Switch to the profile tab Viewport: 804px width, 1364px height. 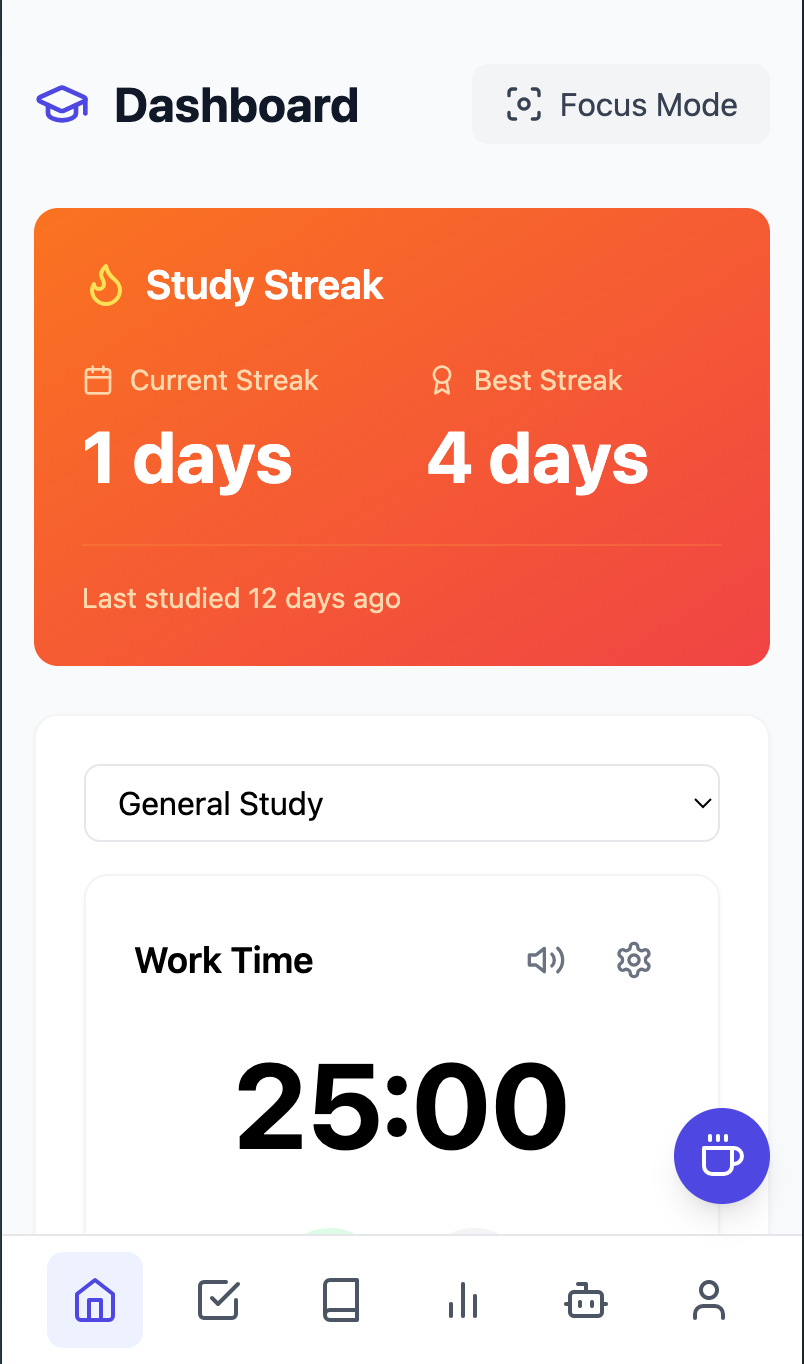(x=709, y=1300)
